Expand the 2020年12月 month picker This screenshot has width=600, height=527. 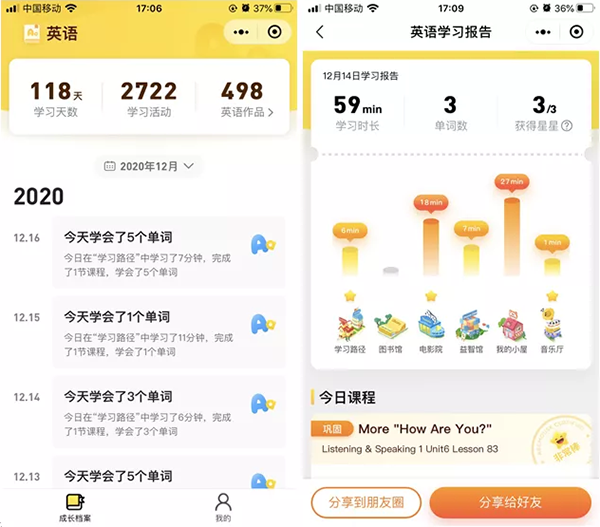coord(148,166)
